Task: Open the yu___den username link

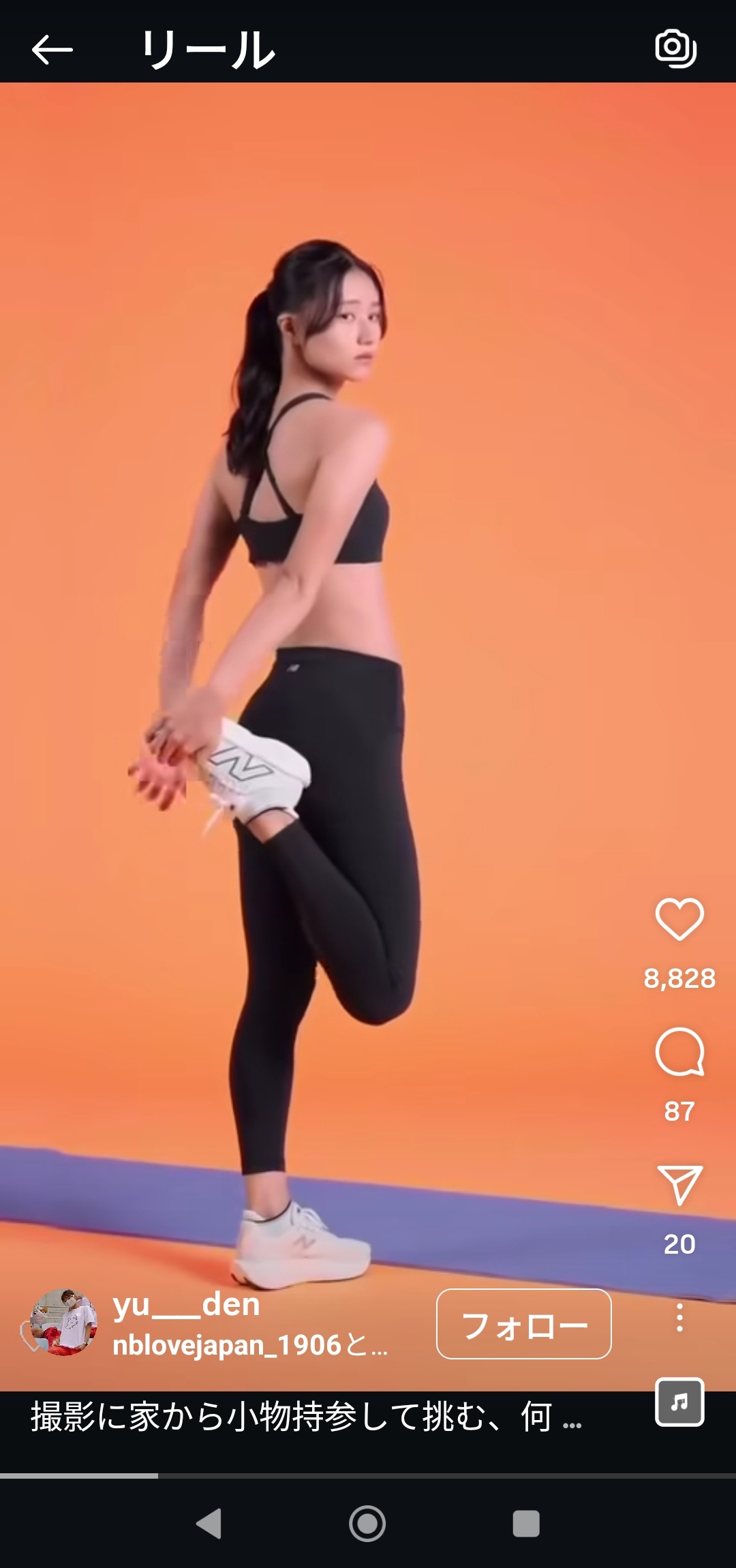Action: [187, 1305]
